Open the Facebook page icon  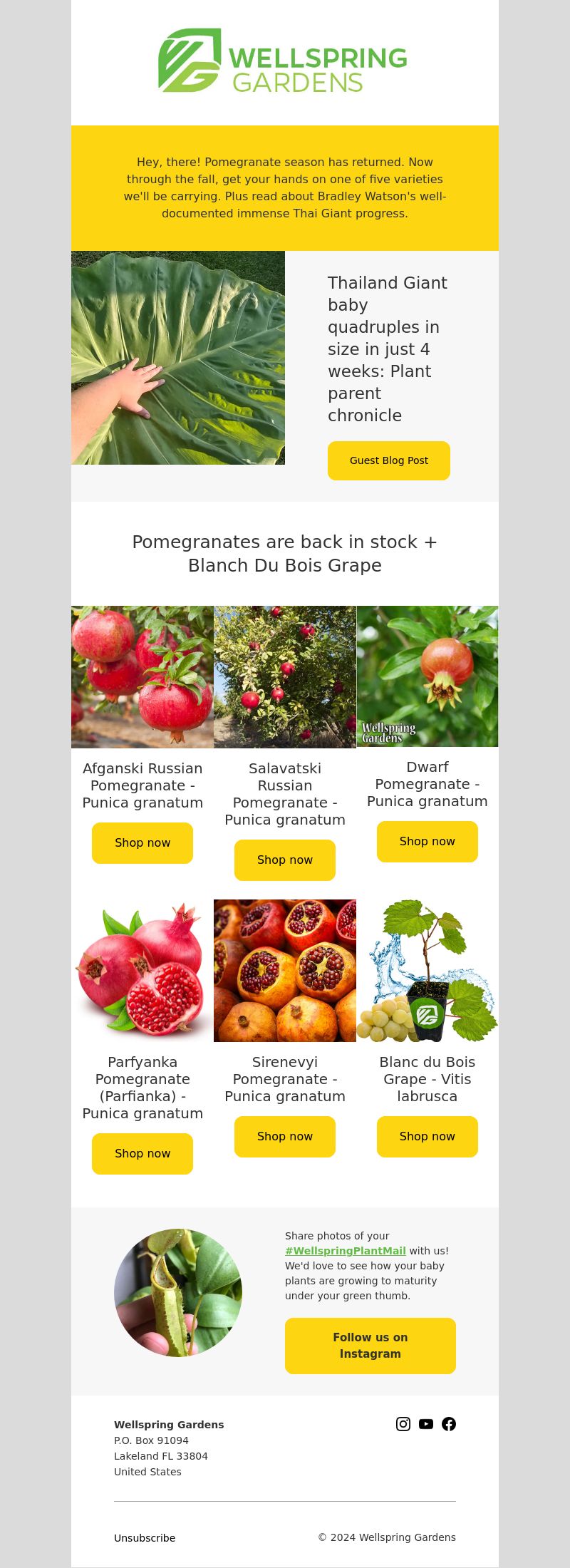[x=449, y=1424]
